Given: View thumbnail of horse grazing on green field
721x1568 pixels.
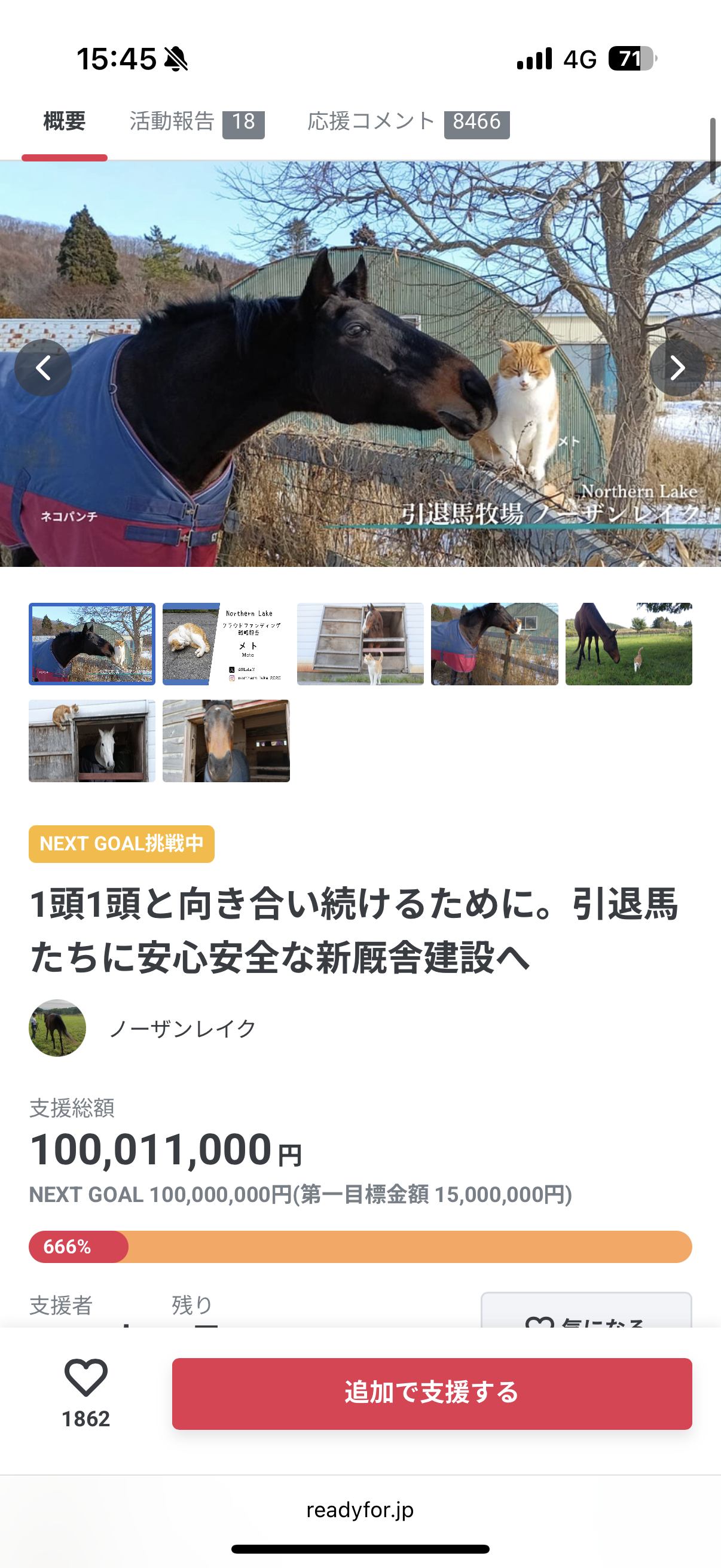Looking at the screenshot, I should [628, 643].
